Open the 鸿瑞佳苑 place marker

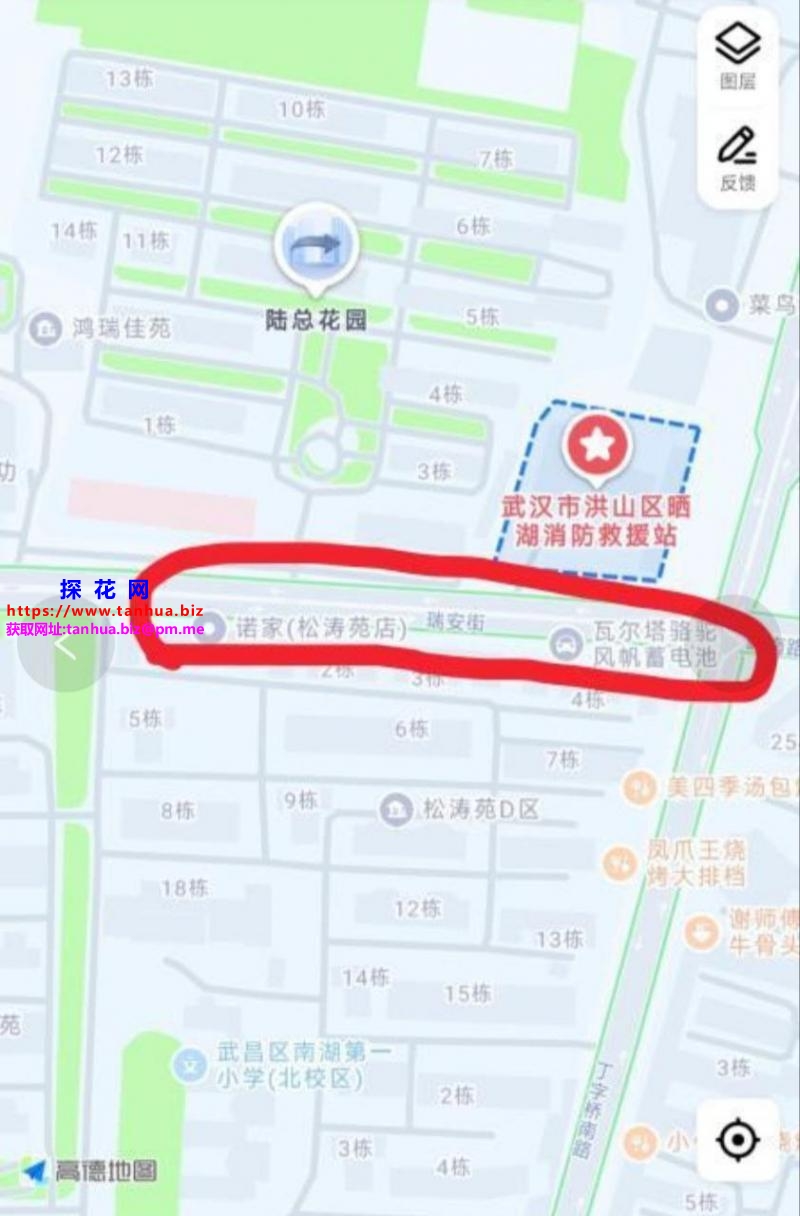(x=45, y=327)
